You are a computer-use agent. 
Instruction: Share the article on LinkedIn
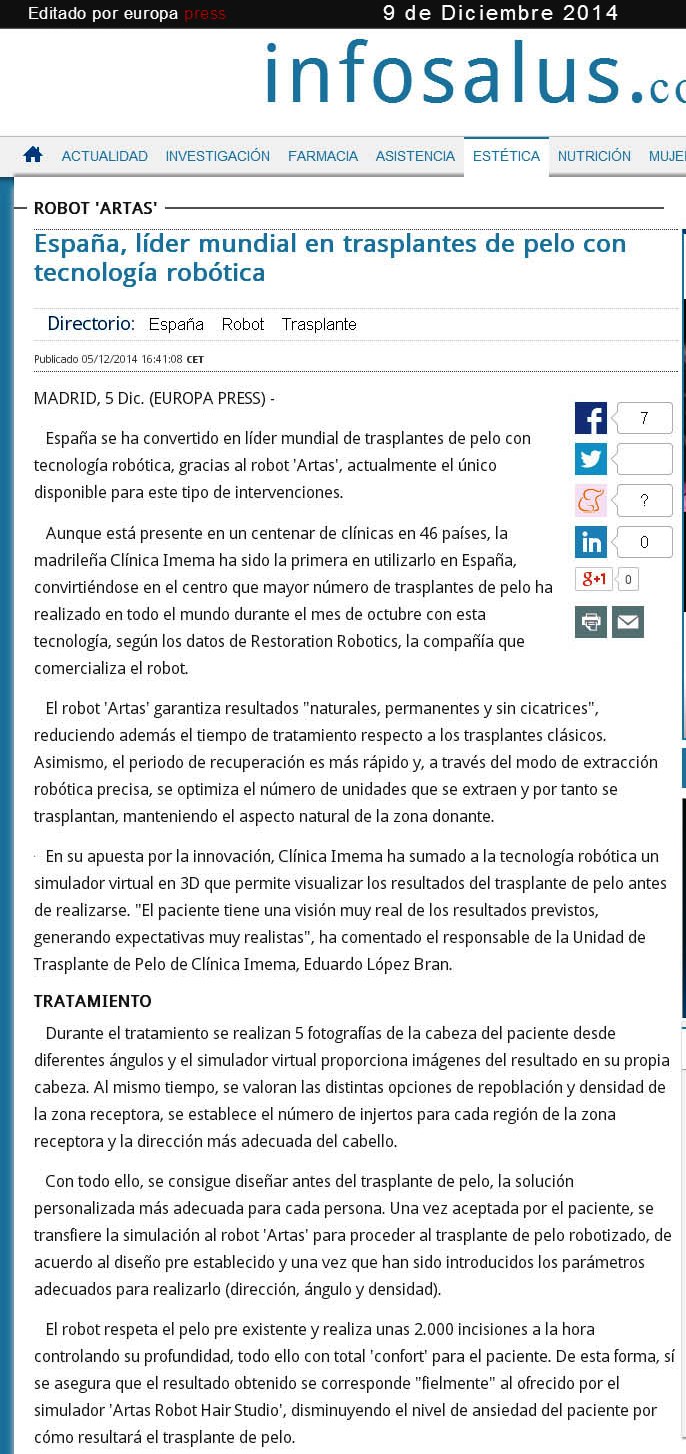(x=591, y=542)
